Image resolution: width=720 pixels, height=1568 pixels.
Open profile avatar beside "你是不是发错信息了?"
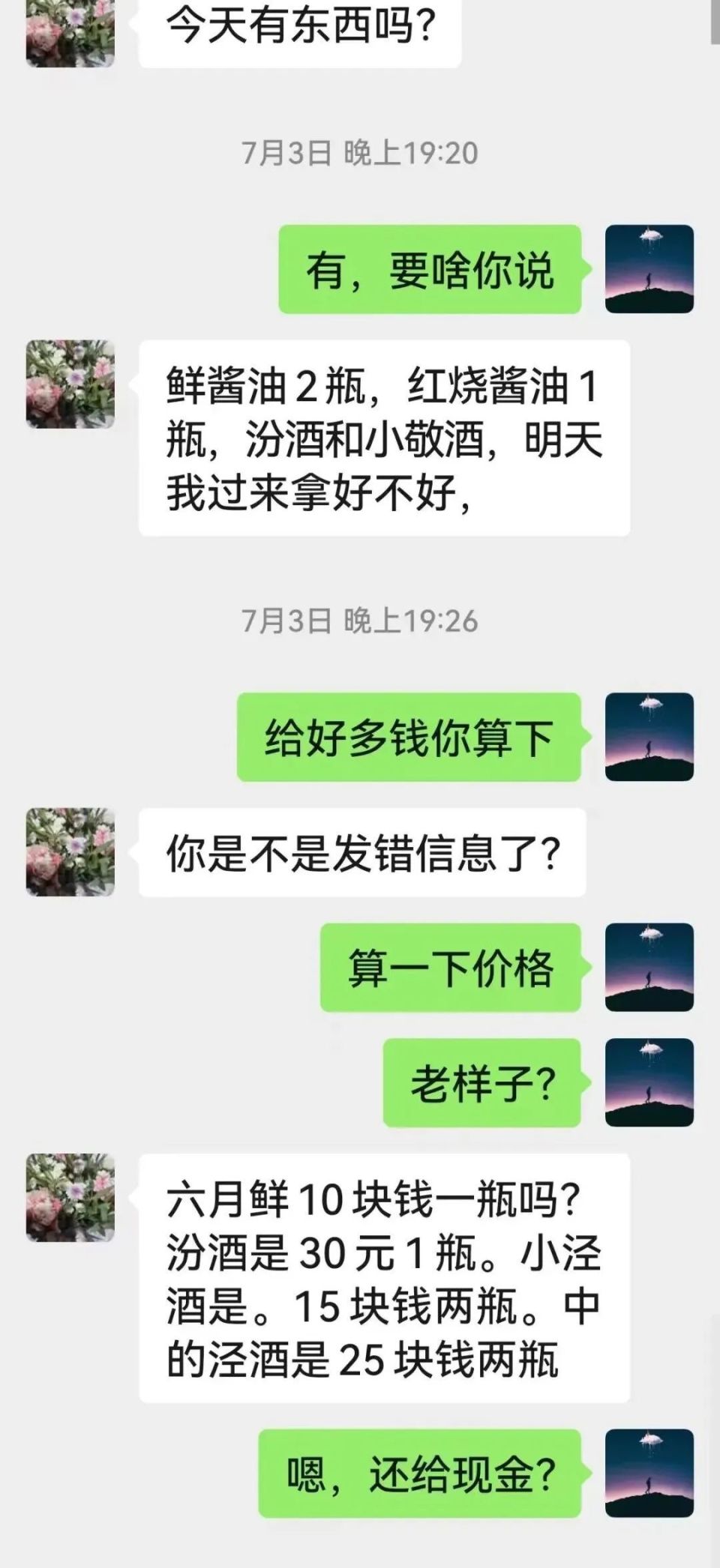coord(70,852)
